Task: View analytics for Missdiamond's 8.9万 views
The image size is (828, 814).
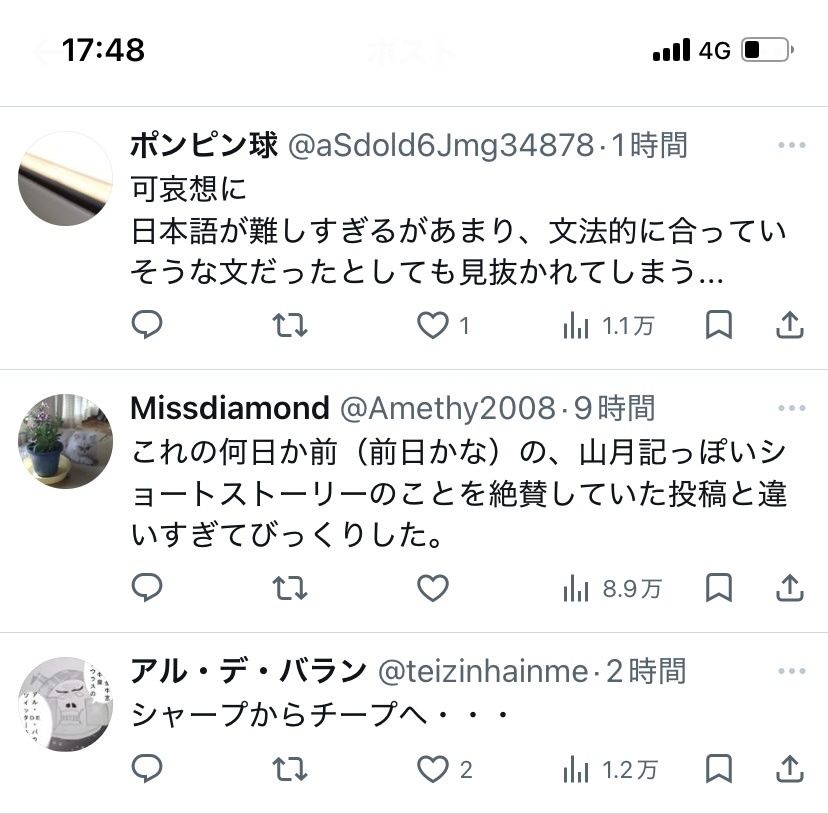Action: [x=611, y=589]
